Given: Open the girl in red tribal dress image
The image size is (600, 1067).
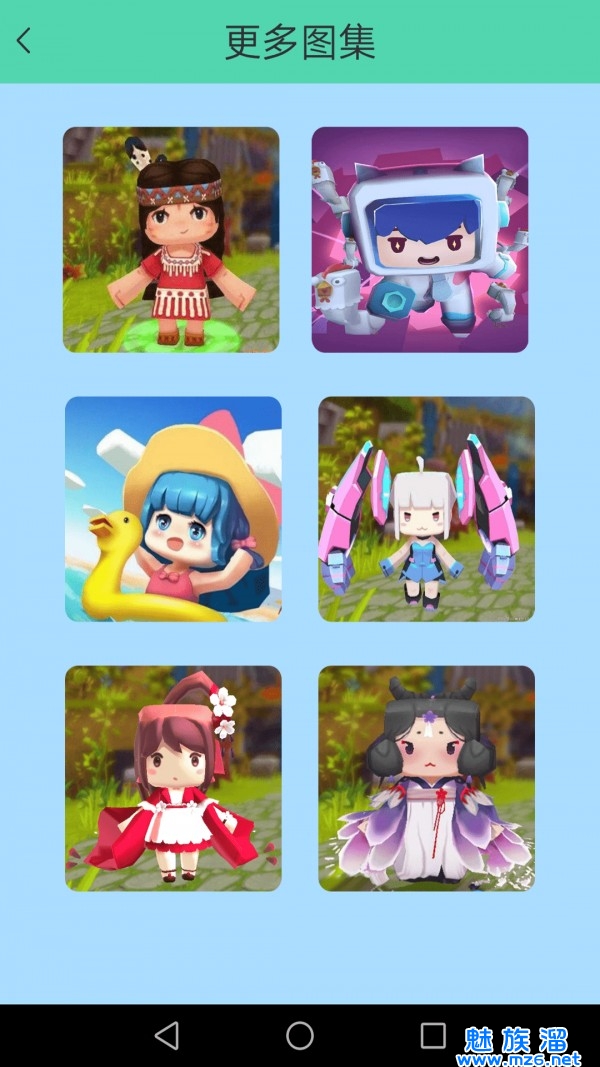Looking at the screenshot, I should click(x=171, y=239).
